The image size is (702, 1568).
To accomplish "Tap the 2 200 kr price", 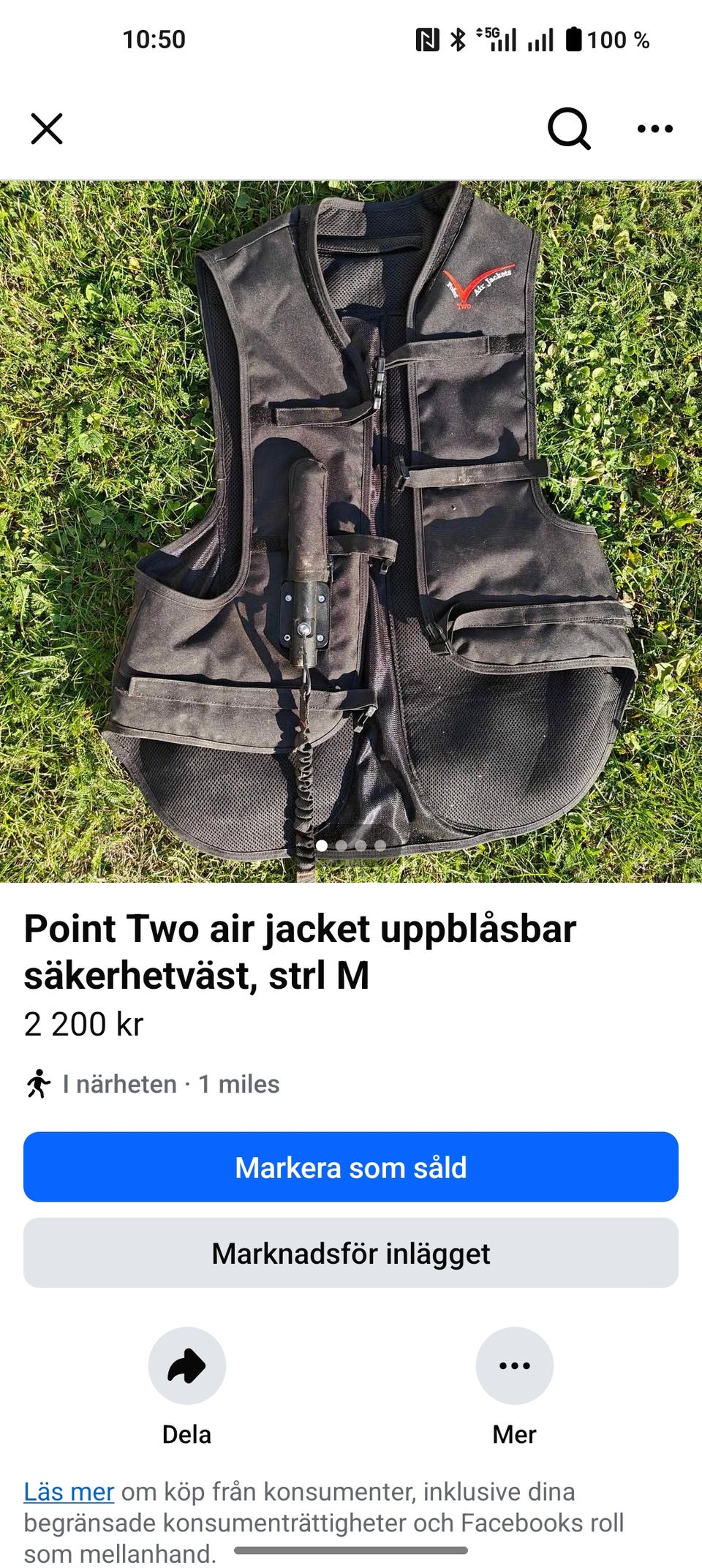I will (x=84, y=1024).
